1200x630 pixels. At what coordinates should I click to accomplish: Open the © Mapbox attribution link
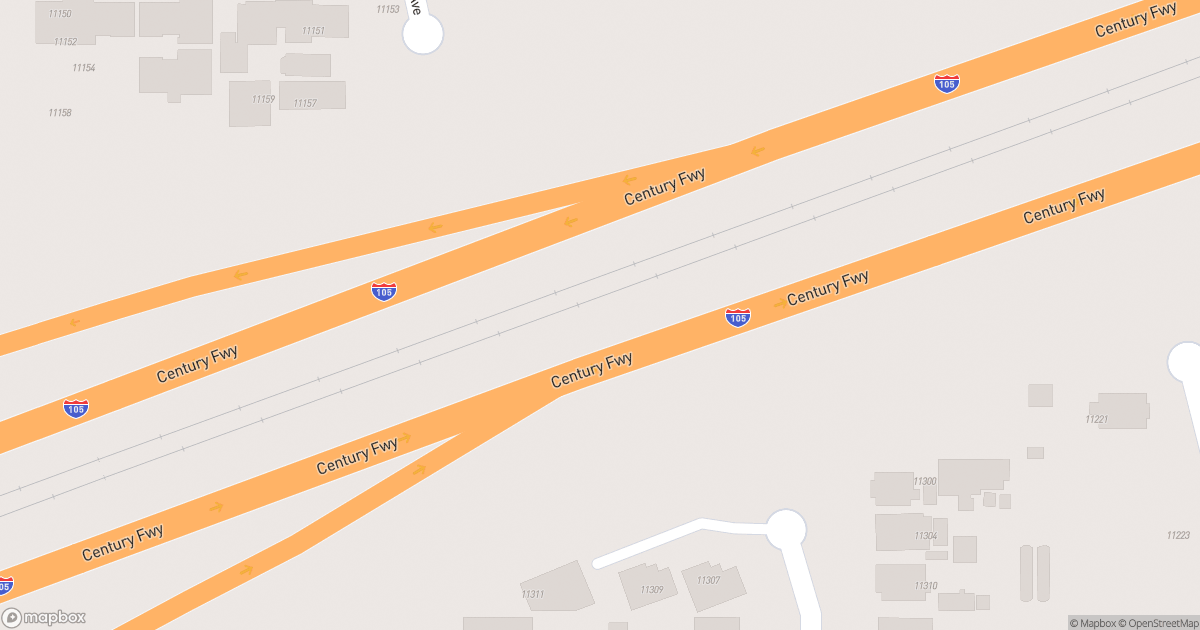(1095, 623)
